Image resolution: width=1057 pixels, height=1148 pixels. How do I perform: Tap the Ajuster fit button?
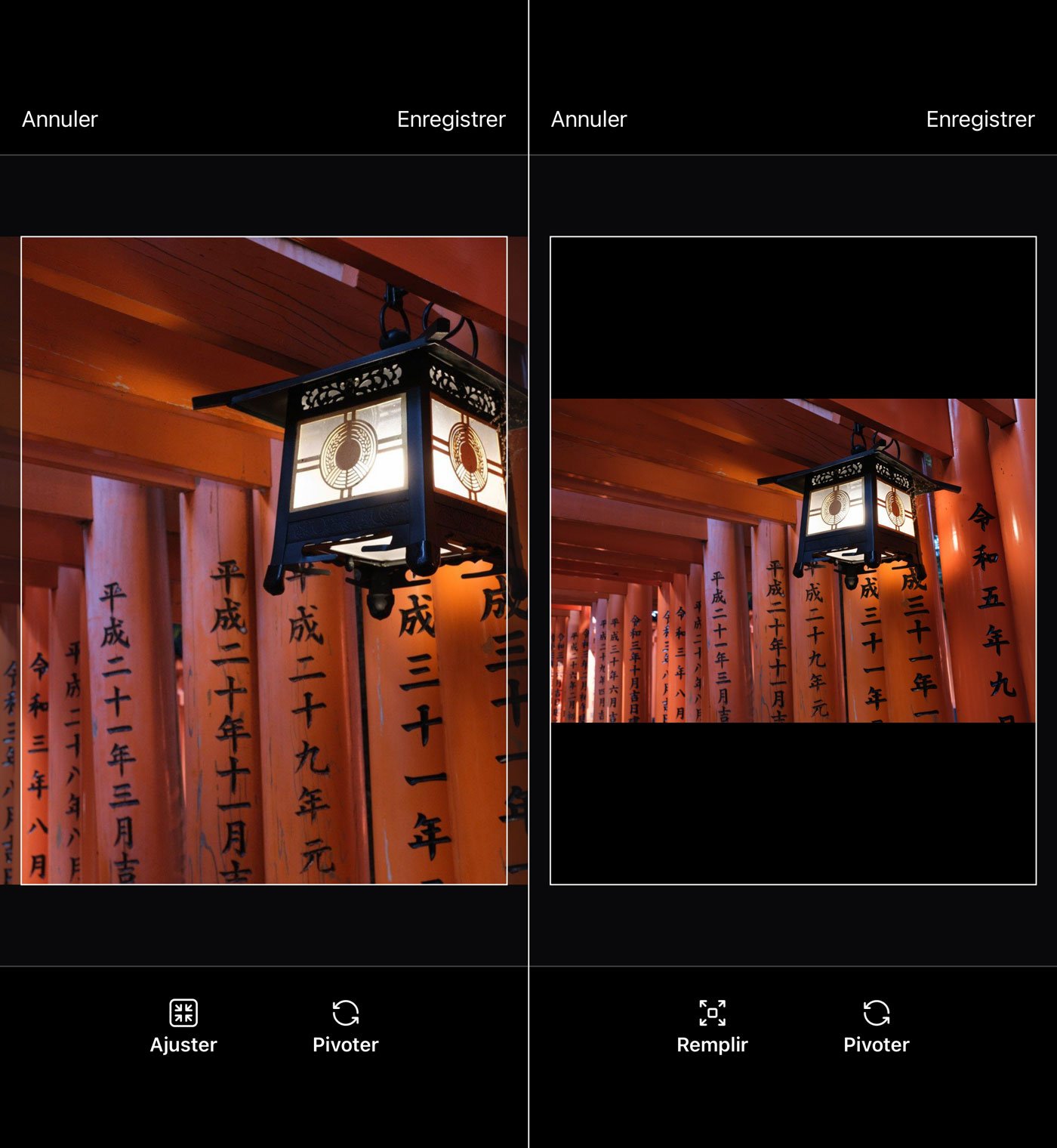183,1026
